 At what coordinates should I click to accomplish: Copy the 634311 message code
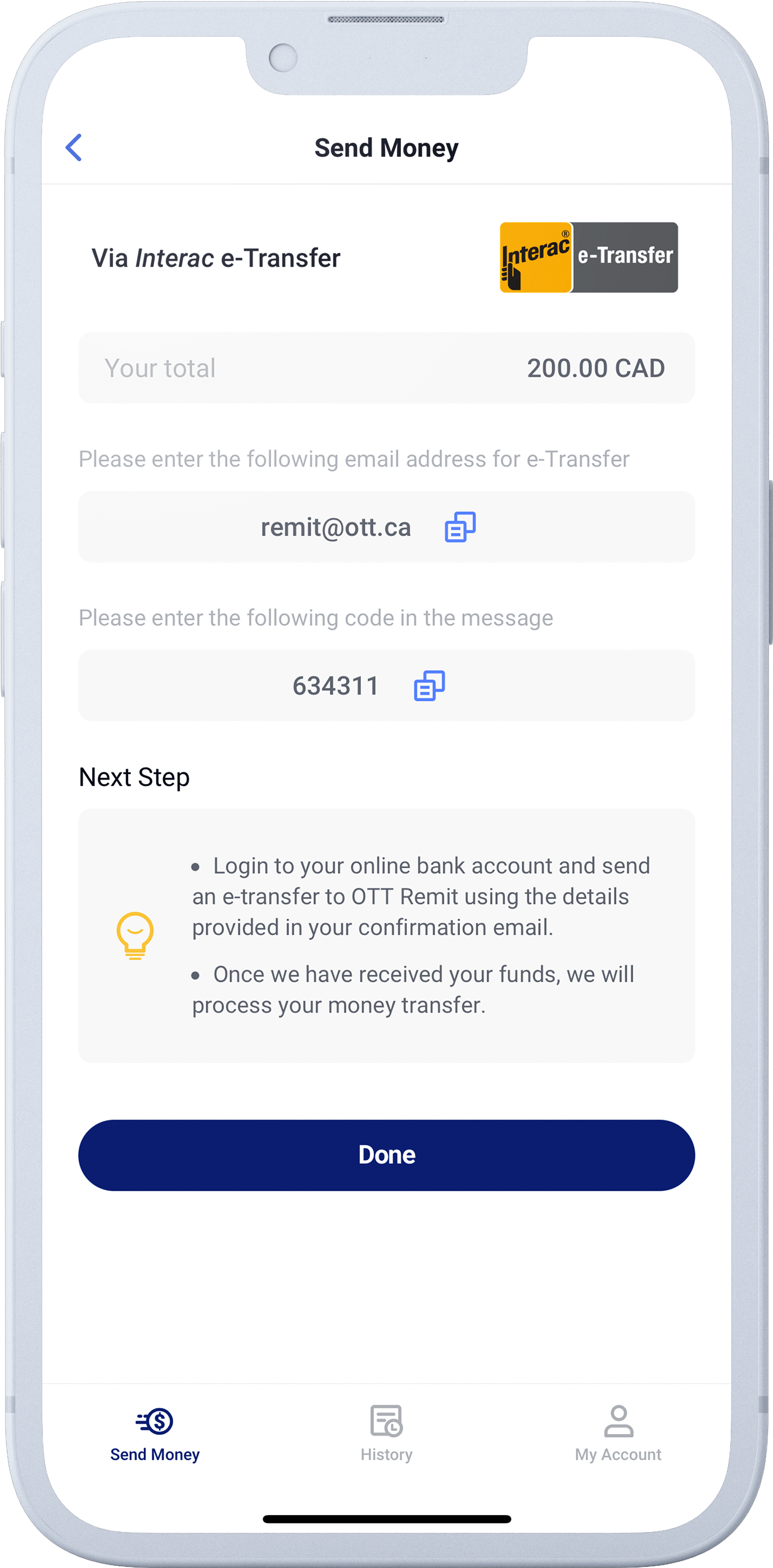coord(429,686)
